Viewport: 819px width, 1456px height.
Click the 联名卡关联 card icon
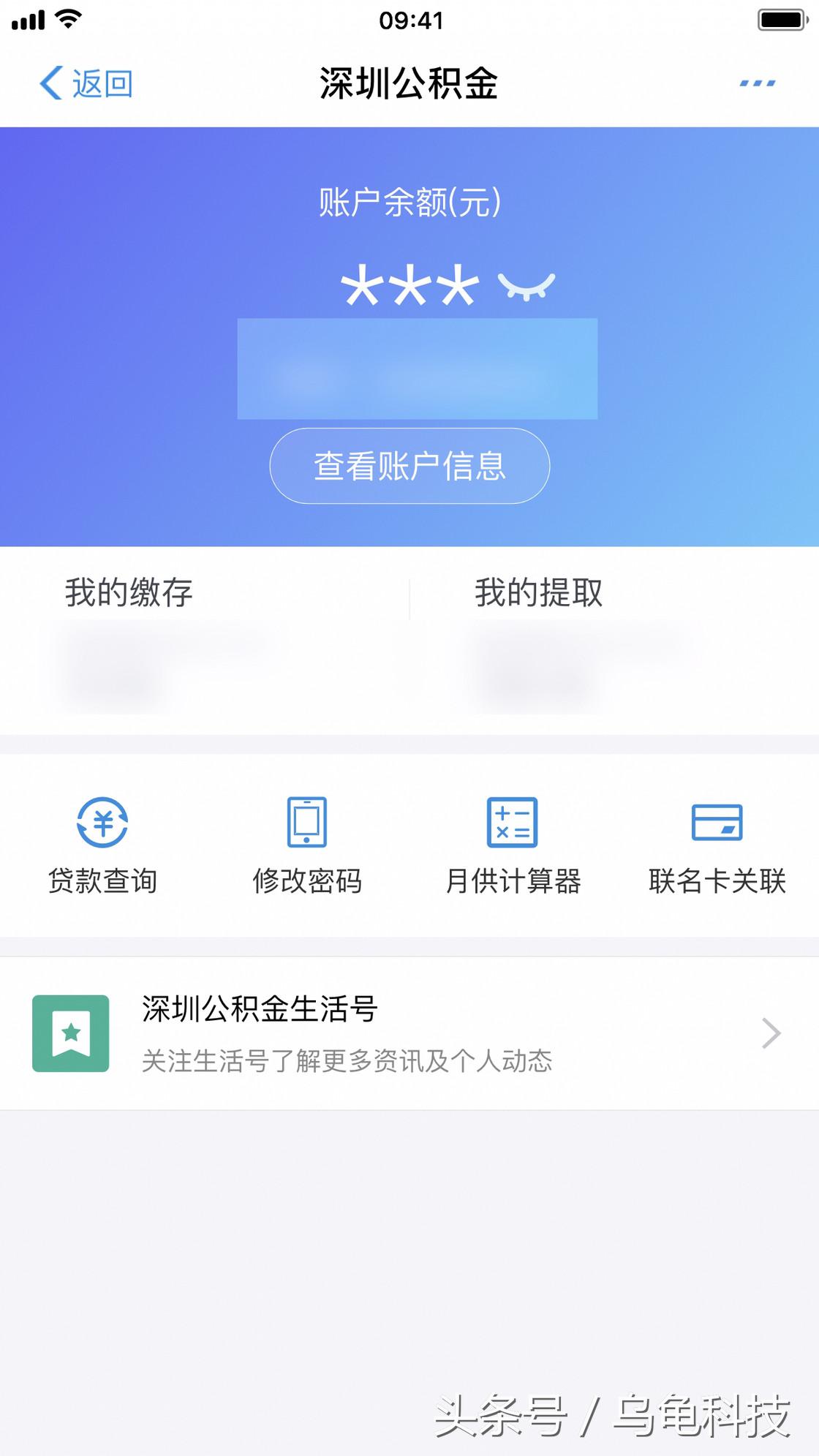[717, 824]
